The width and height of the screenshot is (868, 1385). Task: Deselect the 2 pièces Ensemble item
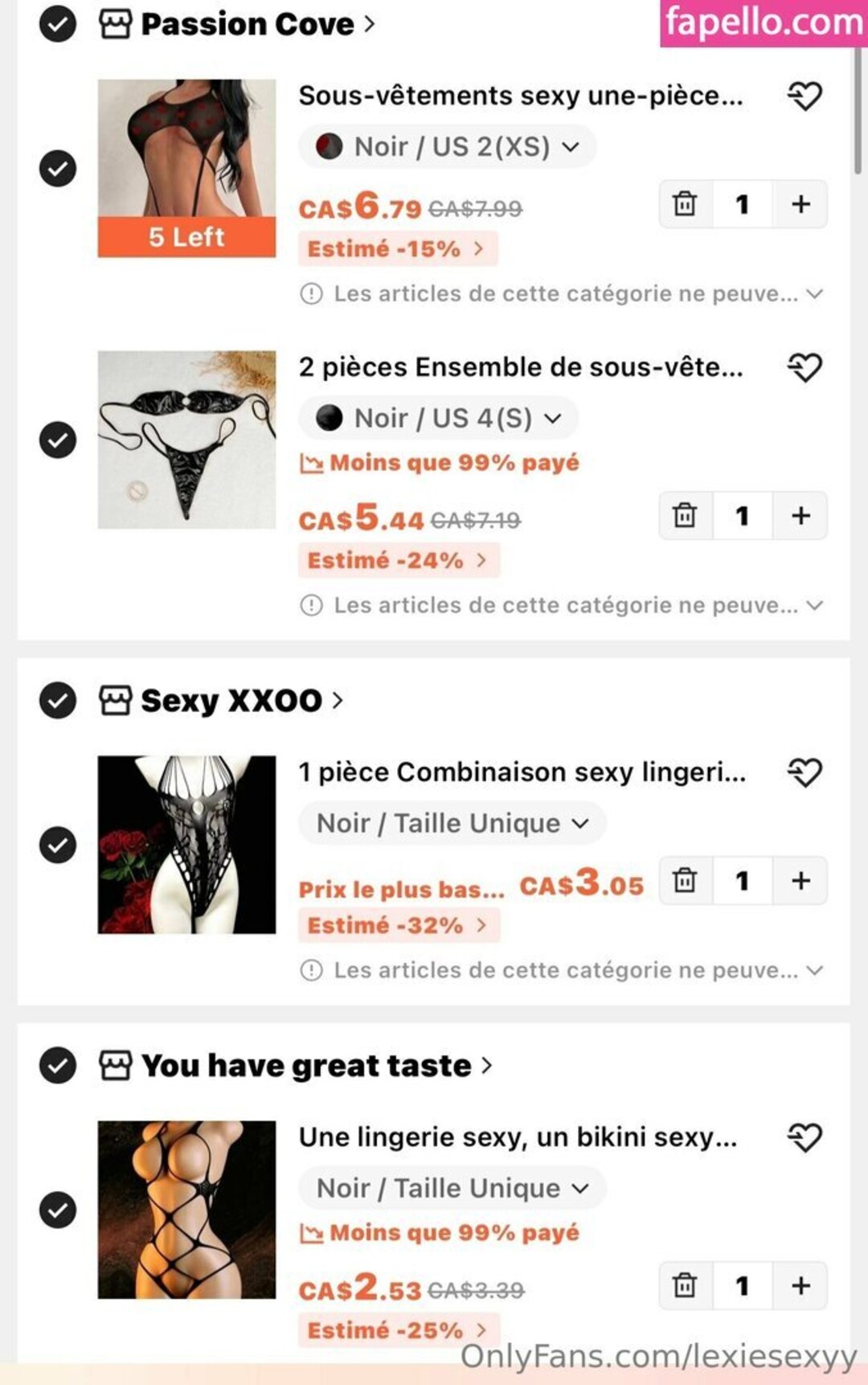pyautogui.click(x=58, y=440)
